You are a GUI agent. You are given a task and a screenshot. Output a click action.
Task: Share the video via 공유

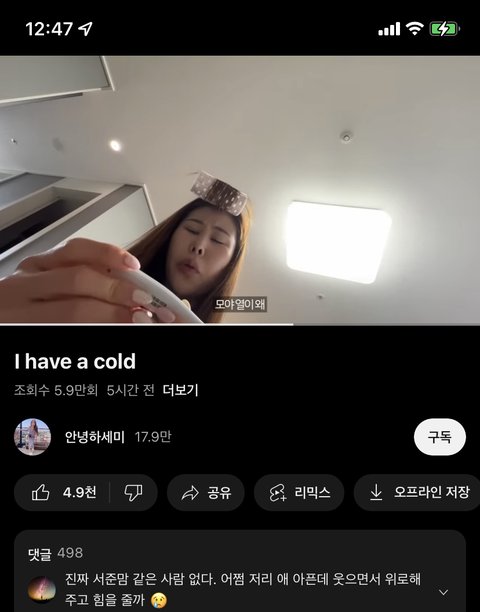click(x=206, y=493)
